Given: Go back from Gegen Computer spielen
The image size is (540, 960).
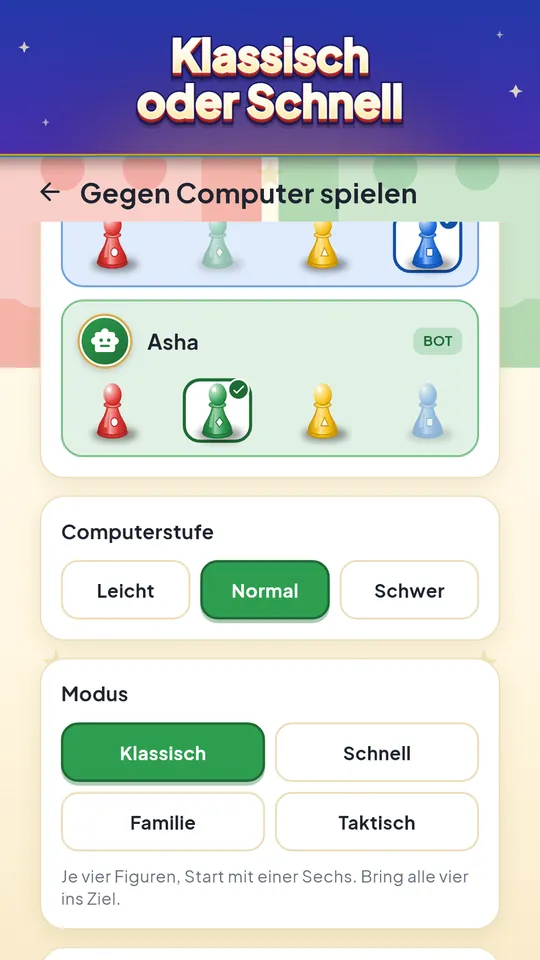Looking at the screenshot, I should tap(50, 192).
